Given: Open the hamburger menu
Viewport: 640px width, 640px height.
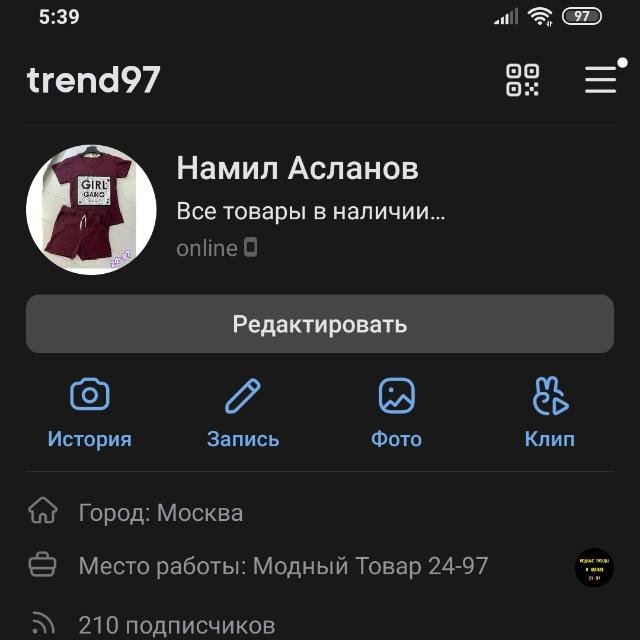Looking at the screenshot, I should point(600,80).
